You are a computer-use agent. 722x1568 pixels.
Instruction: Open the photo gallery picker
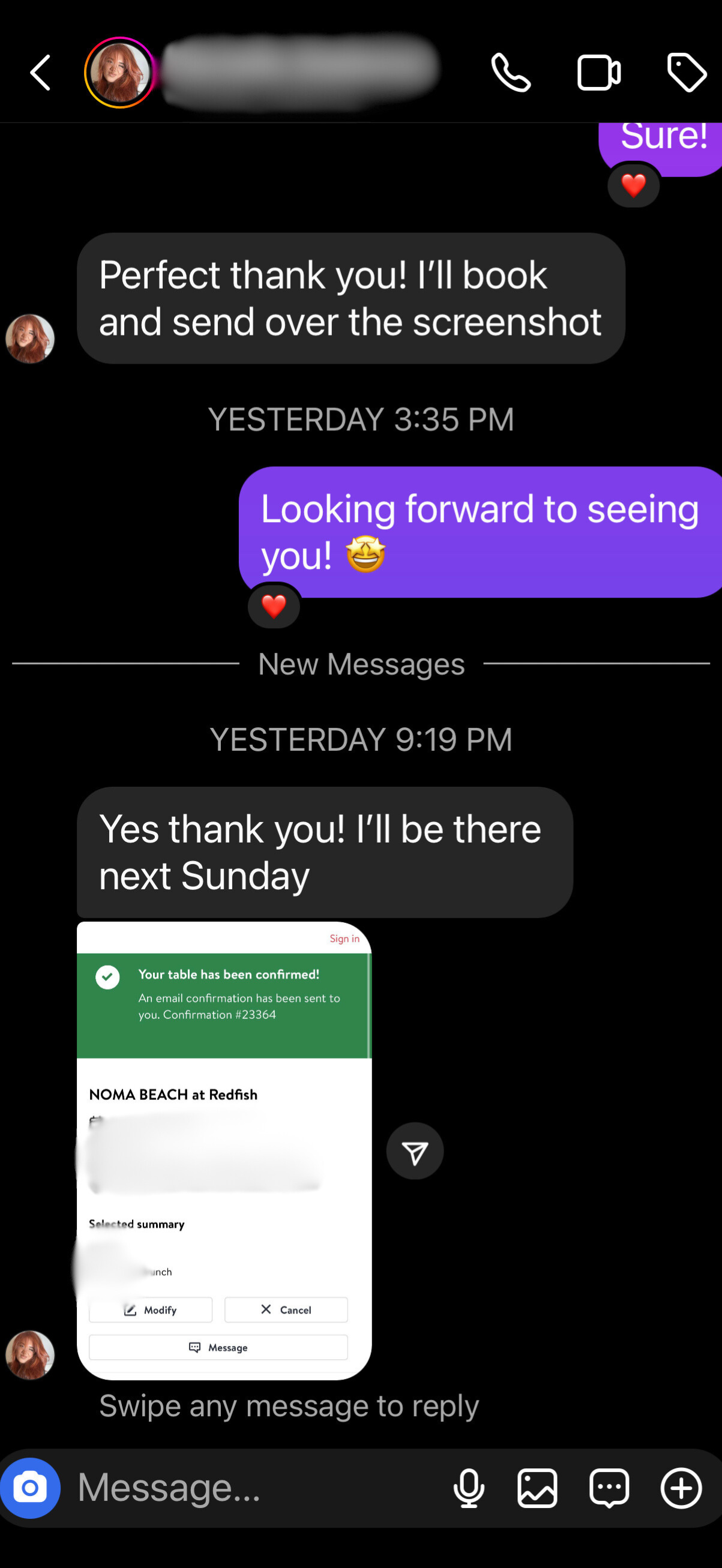(x=537, y=1488)
